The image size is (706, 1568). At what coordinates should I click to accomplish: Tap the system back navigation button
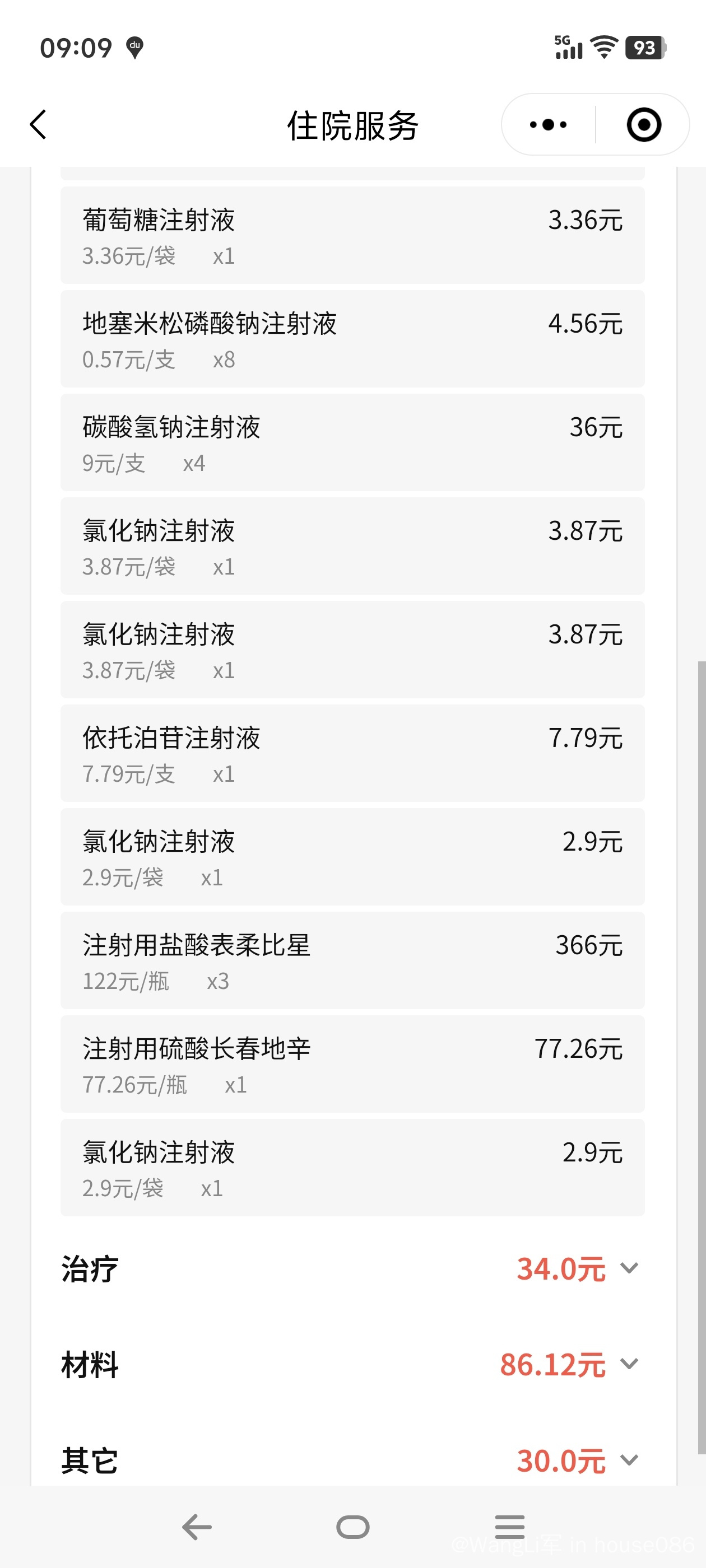pyautogui.click(x=197, y=1527)
